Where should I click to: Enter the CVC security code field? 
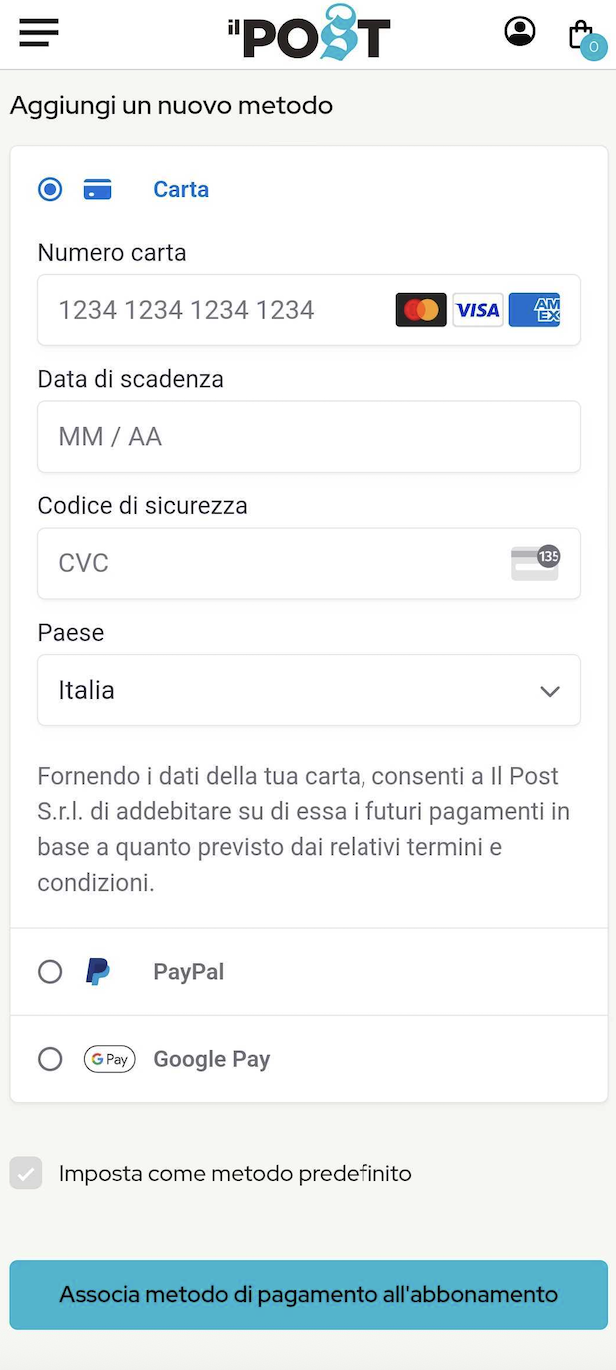pos(309,564)
